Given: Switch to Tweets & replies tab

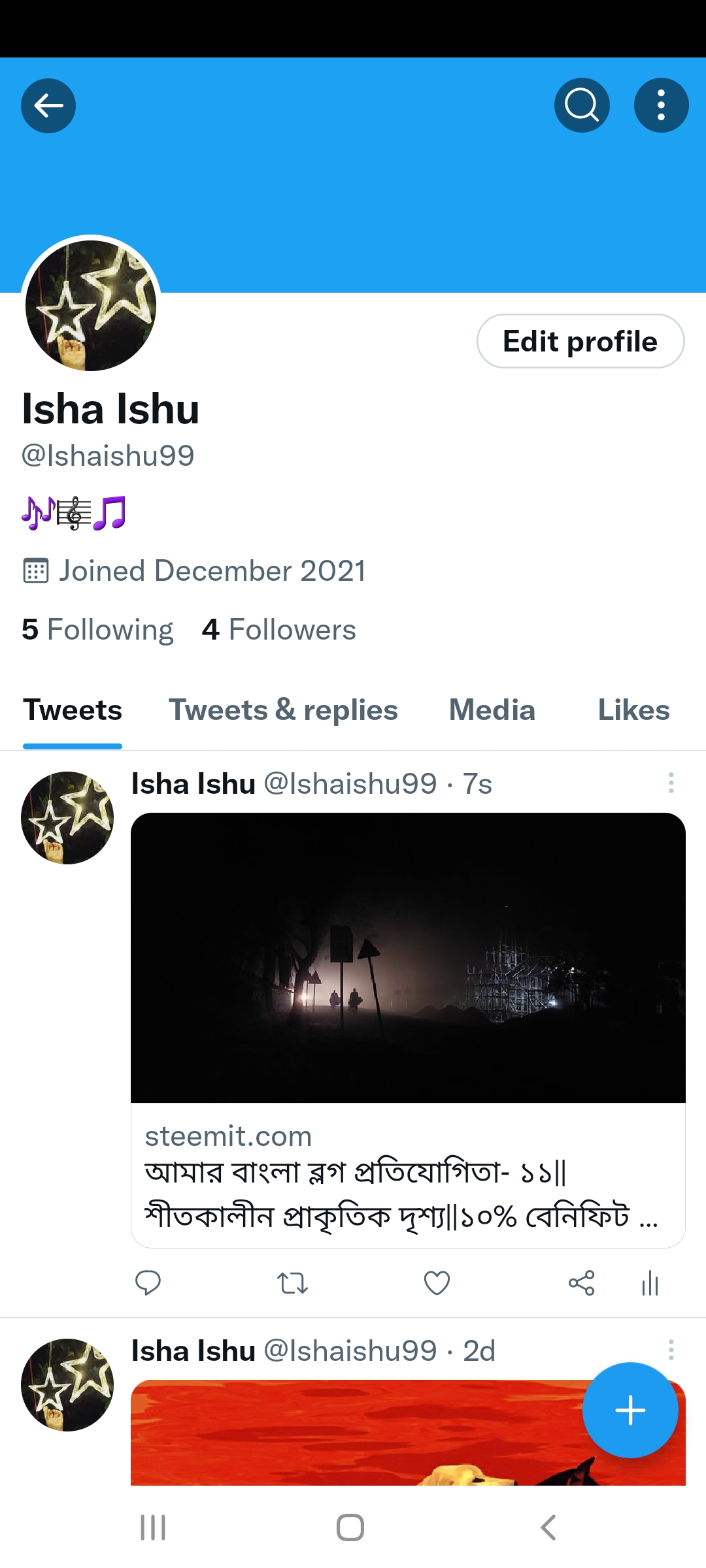Looking at the screenshot, I should click(x=283, y=710).
